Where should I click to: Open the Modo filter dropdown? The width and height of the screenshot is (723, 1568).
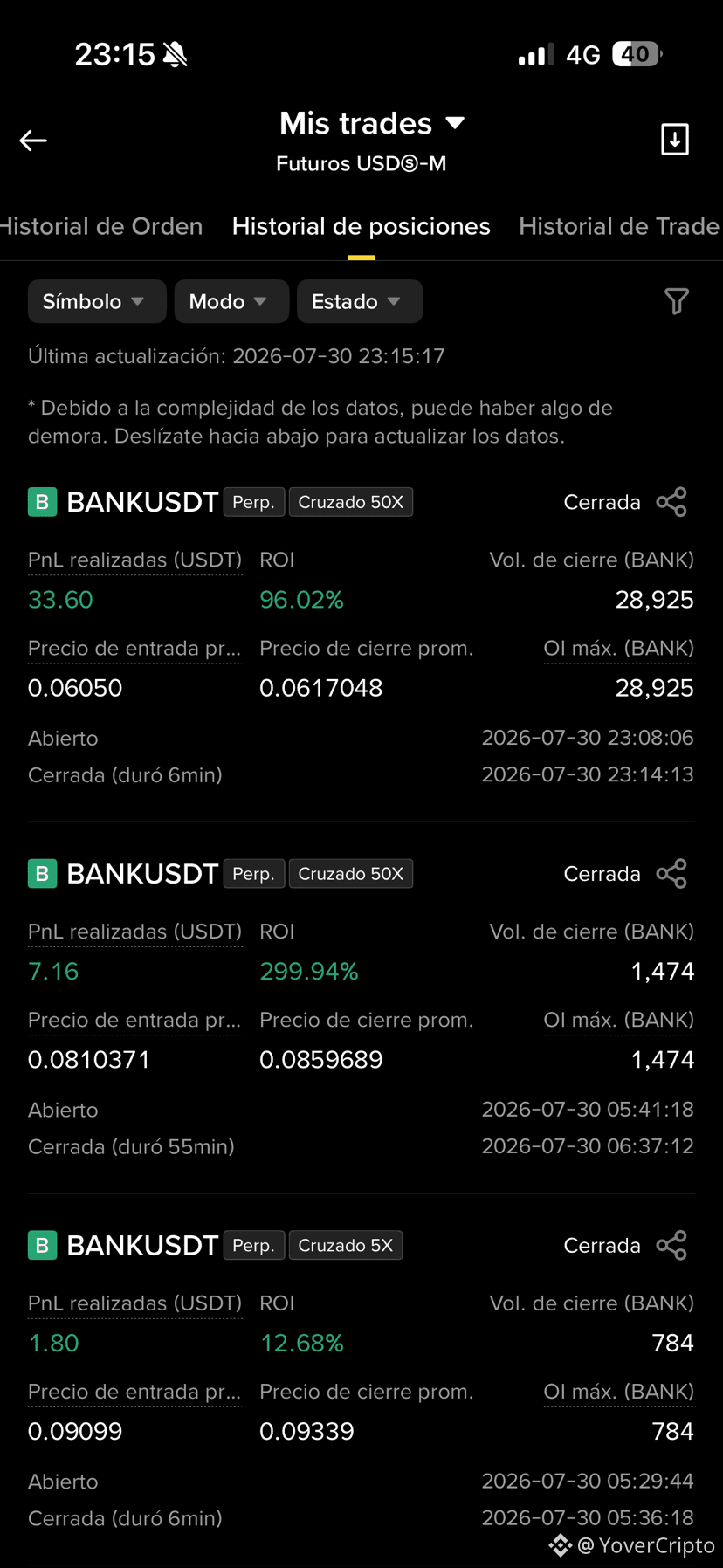click(231, 301)
